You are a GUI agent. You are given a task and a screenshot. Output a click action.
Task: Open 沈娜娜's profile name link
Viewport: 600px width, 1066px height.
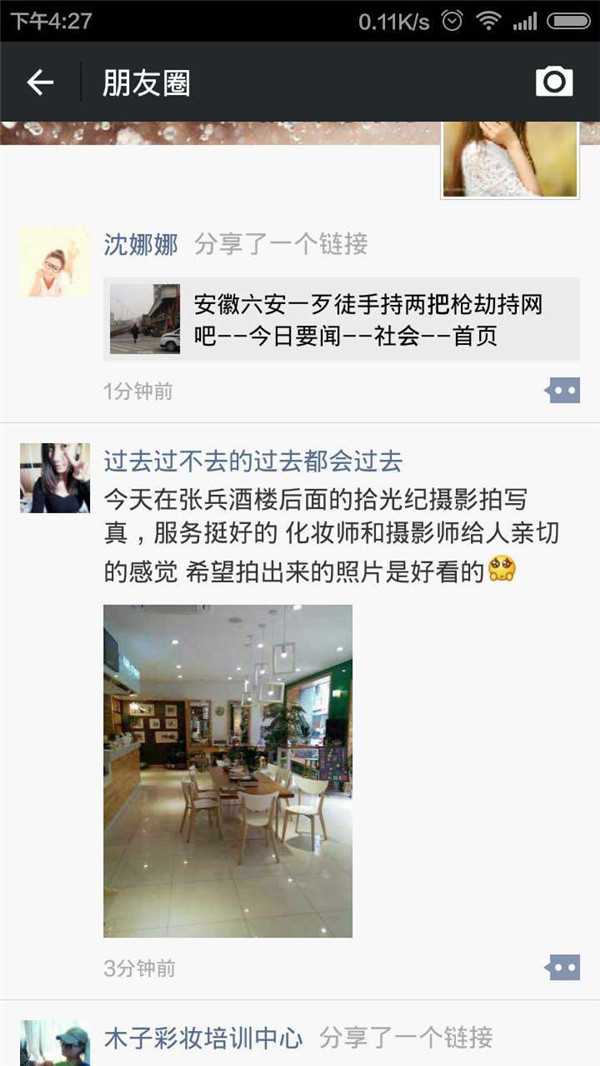tap(141, 244)
